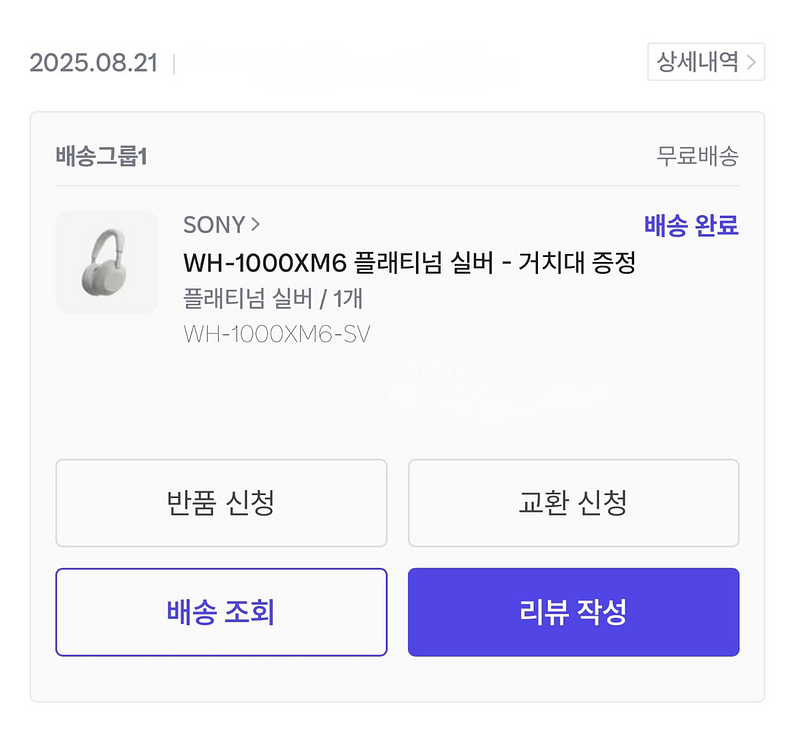Open the WH-1000XM6 headphone product thumbnail
This screenshot has height=750, width=795.
[x=107, y=262]
